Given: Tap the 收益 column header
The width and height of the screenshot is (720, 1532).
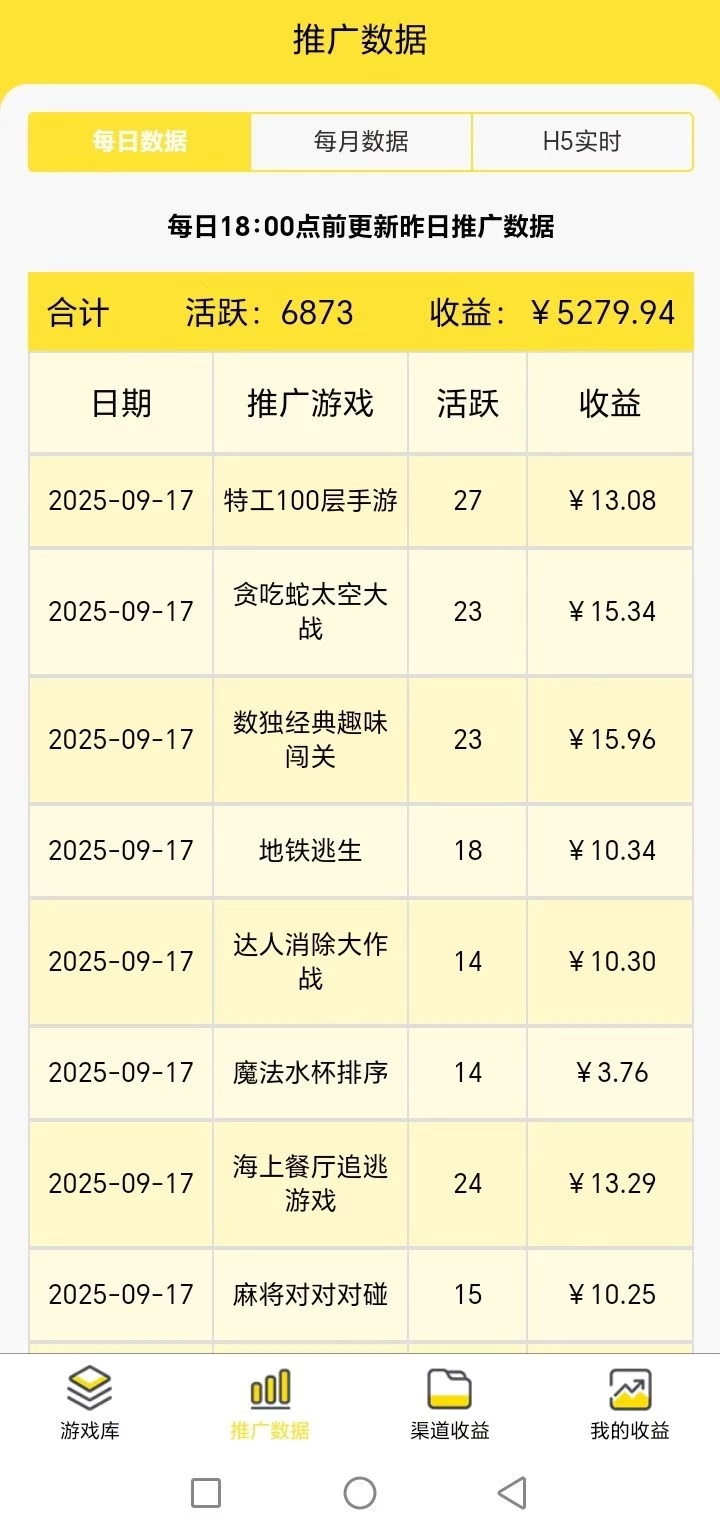Looking at the screenshot, I should 610,403.
